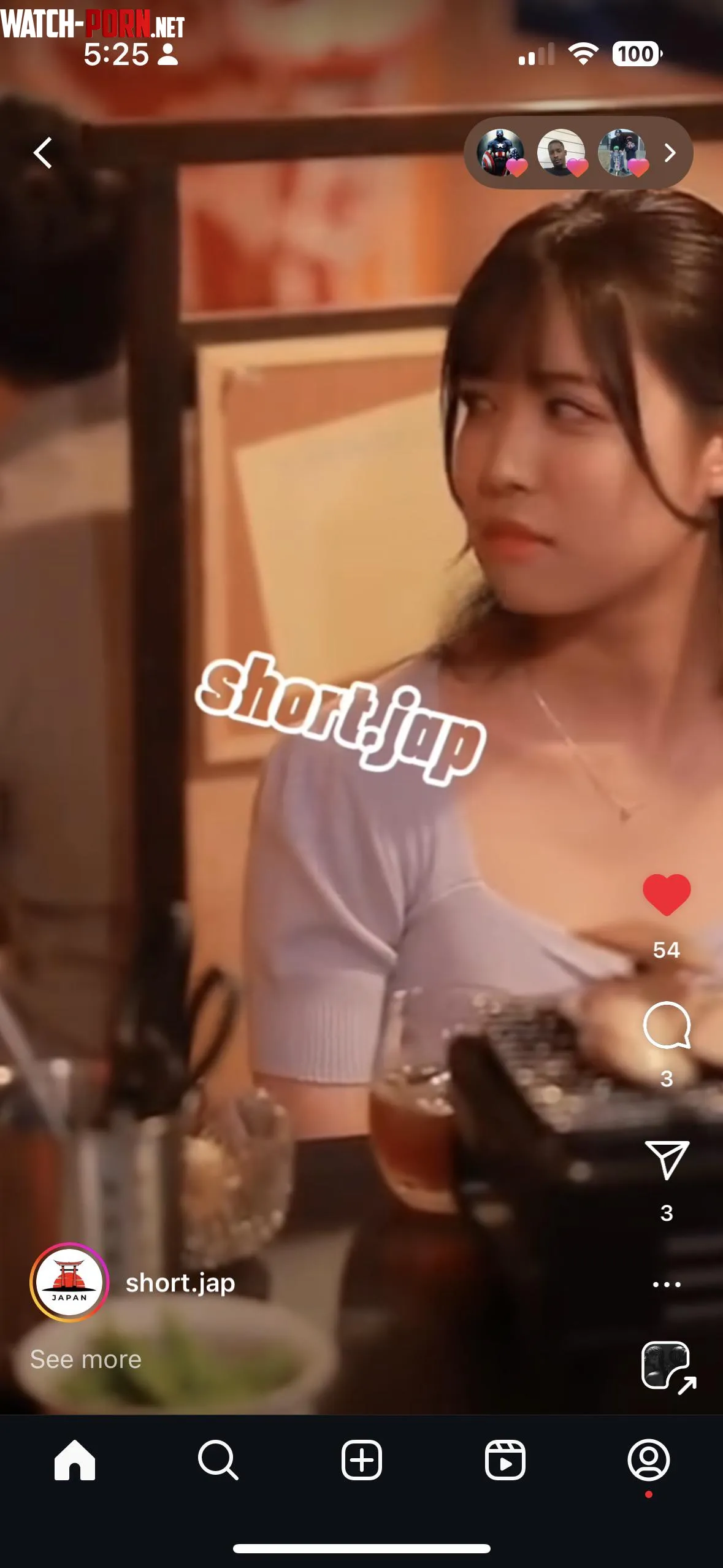Switch to the Search tab
The height and width of the screenshot is (1568, 723).
coord(218,1460)
